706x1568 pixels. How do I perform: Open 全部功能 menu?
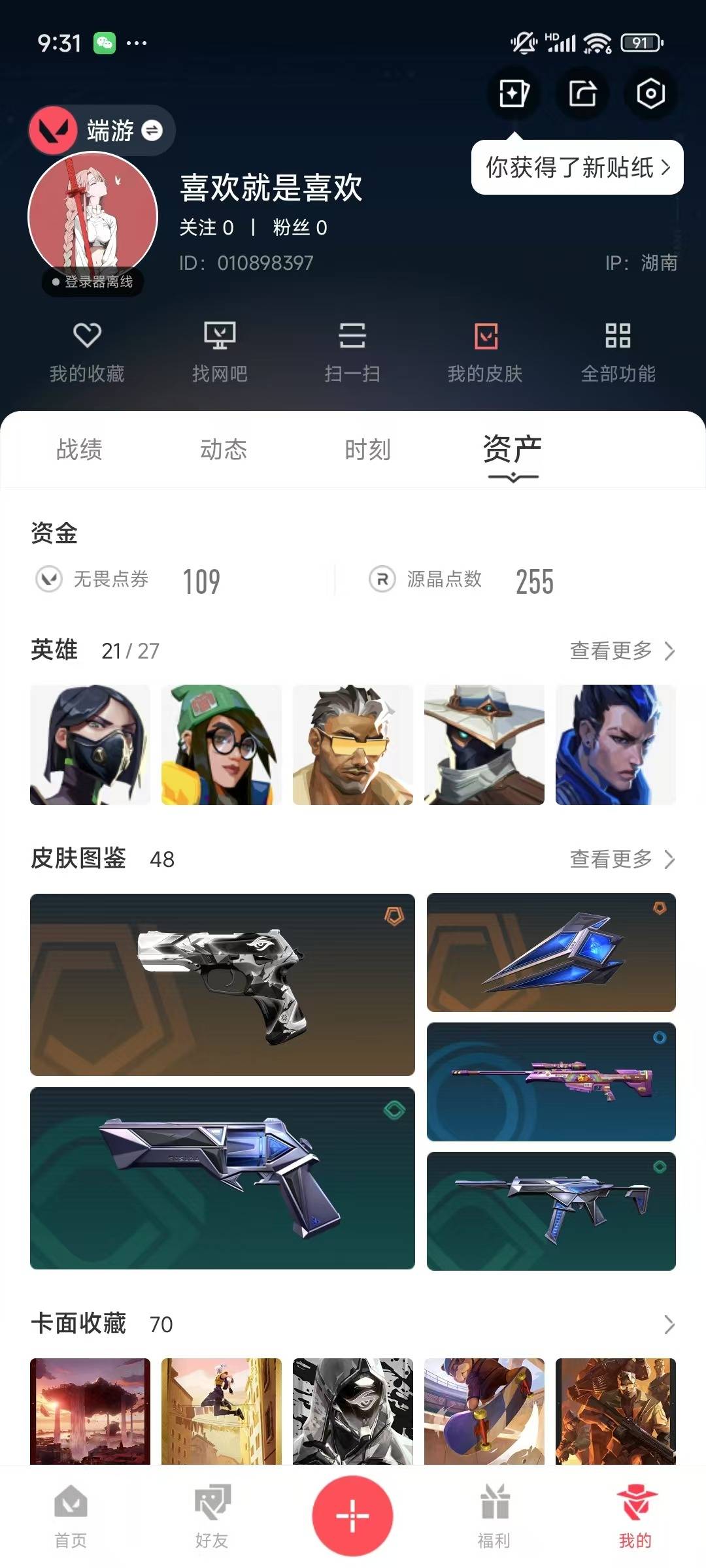[618, 352]
